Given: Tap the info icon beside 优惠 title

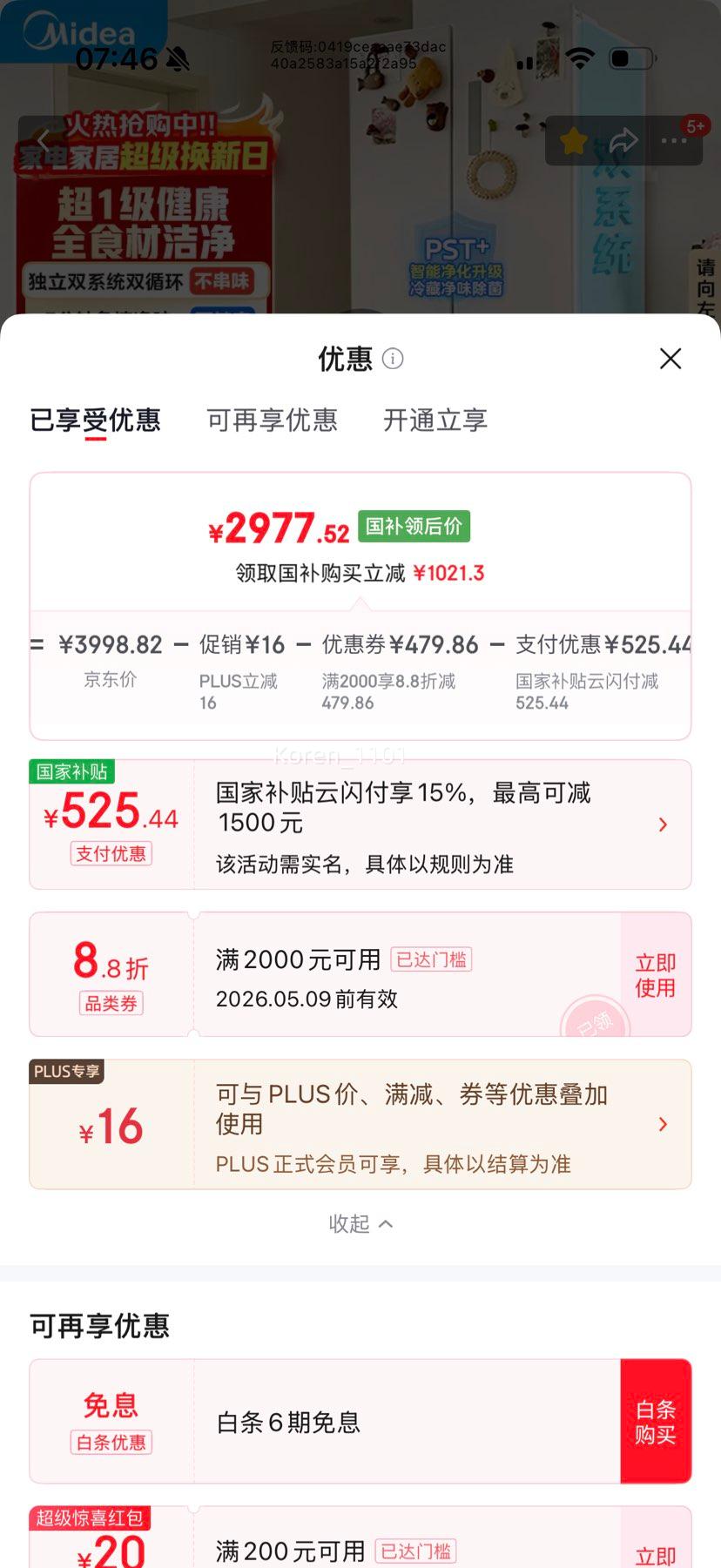Looking at the screenshot, I should 394,359.
